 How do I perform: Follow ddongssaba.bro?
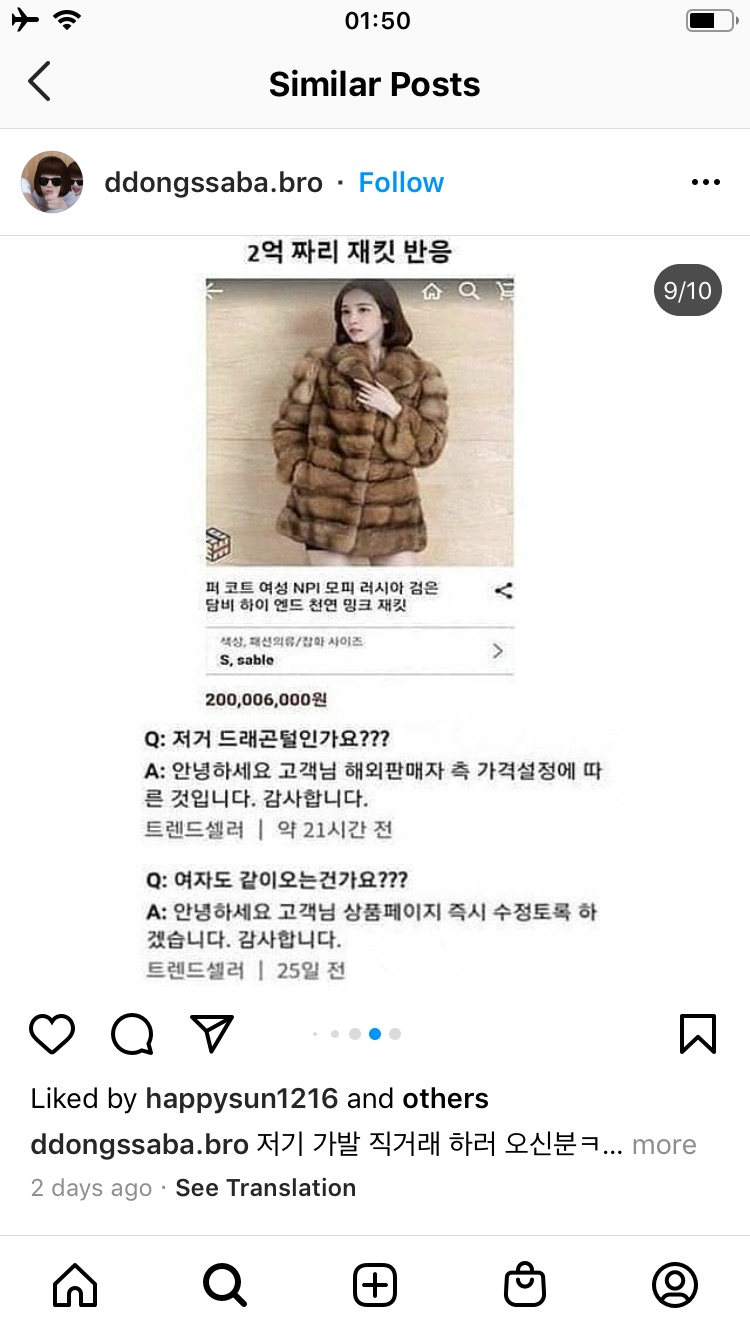pyautogui.click(x=401, y=183)
